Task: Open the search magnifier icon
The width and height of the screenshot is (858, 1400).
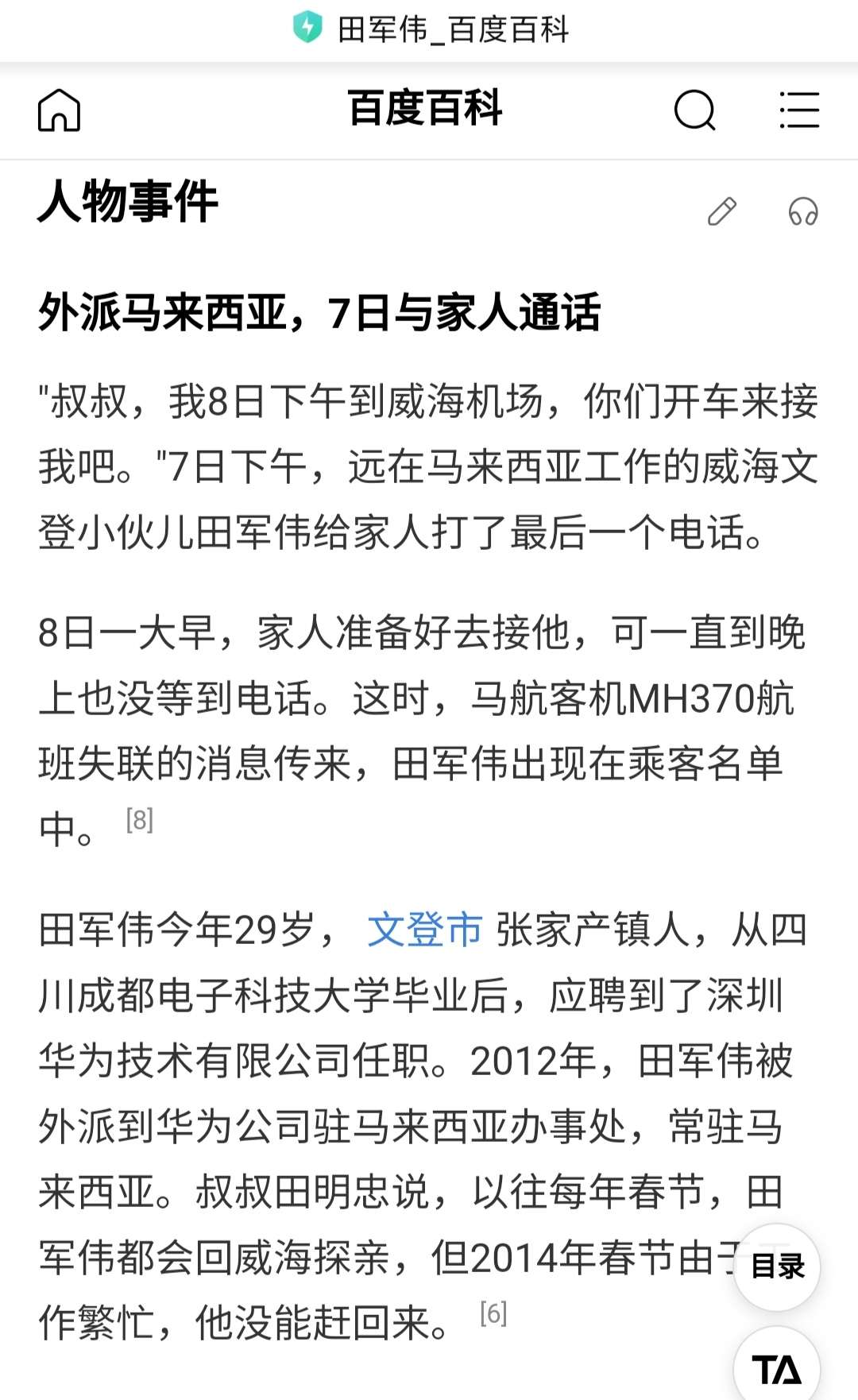Action: coord(695,110)
